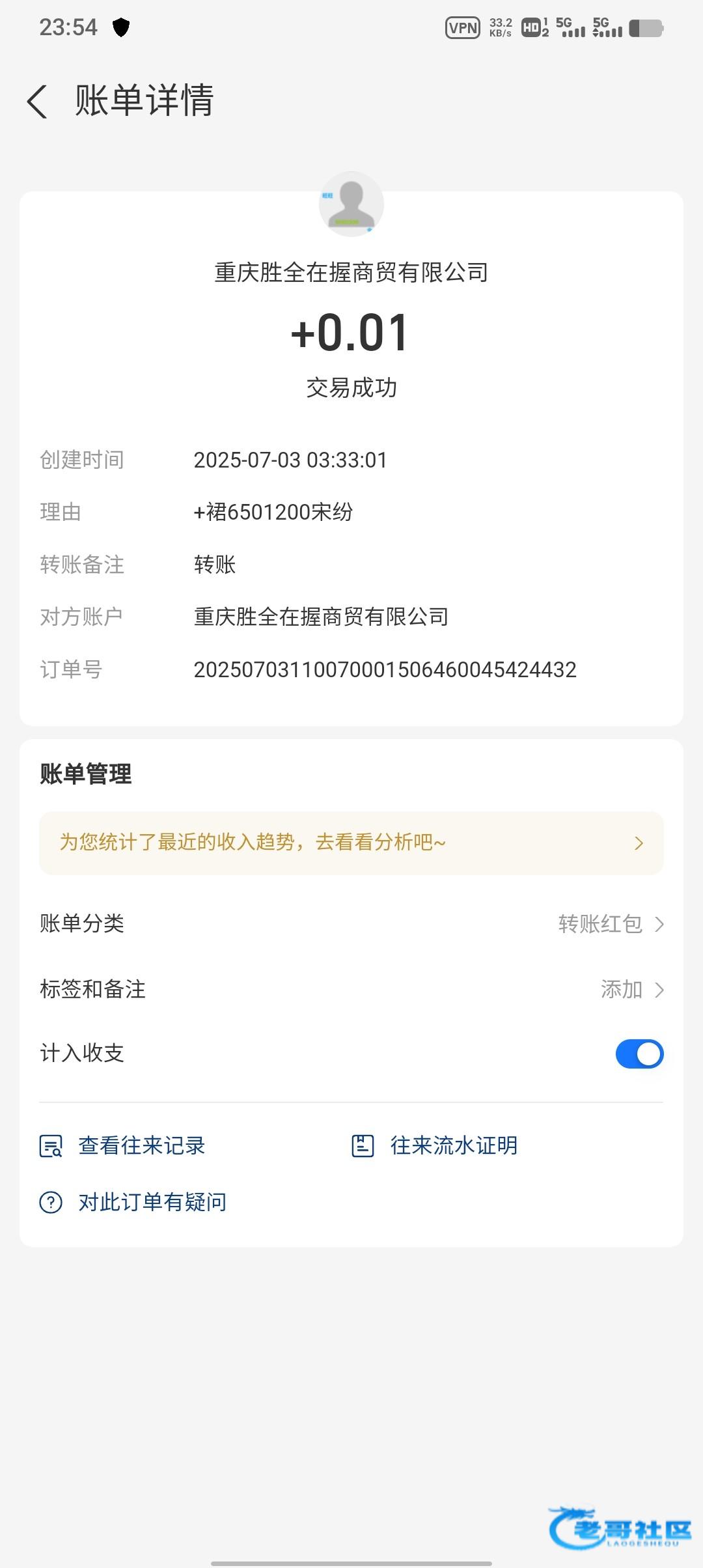This screenshot has width=703, height=1568.
Task: Open the payer's profile avatar
Action: [x=351, y=204]
